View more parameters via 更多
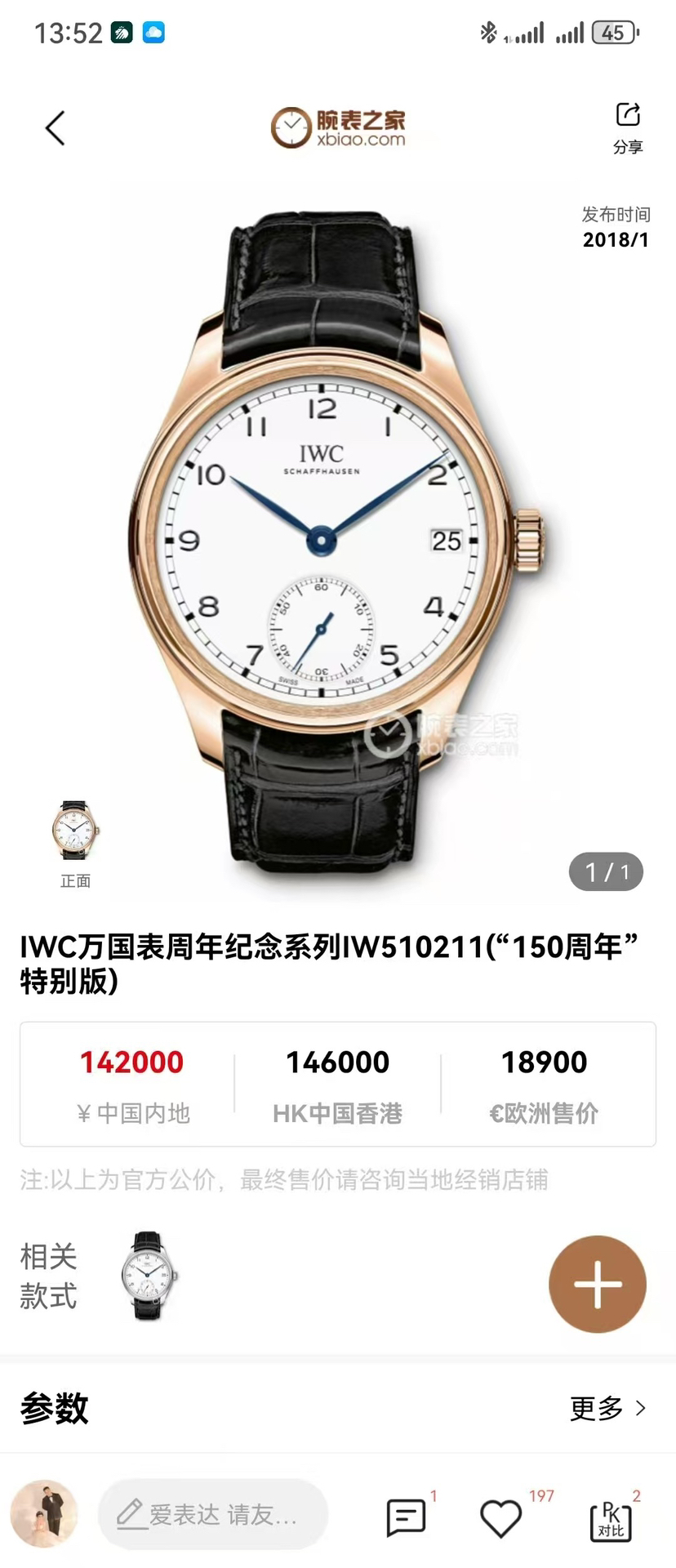This screenshot has height=1568, width=676. pos(607,1408)
